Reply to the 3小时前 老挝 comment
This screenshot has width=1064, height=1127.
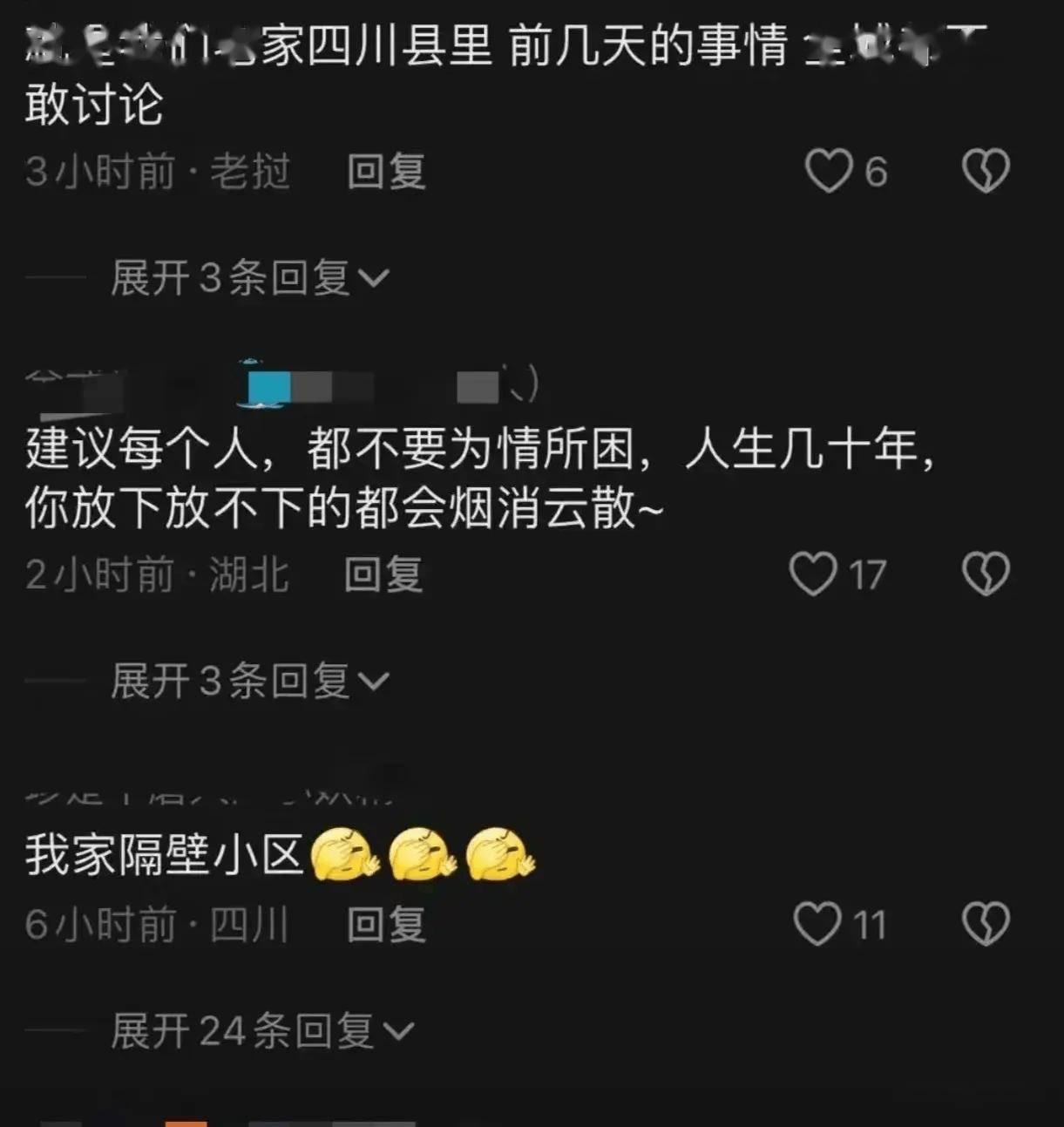click(x=386, y=171)
